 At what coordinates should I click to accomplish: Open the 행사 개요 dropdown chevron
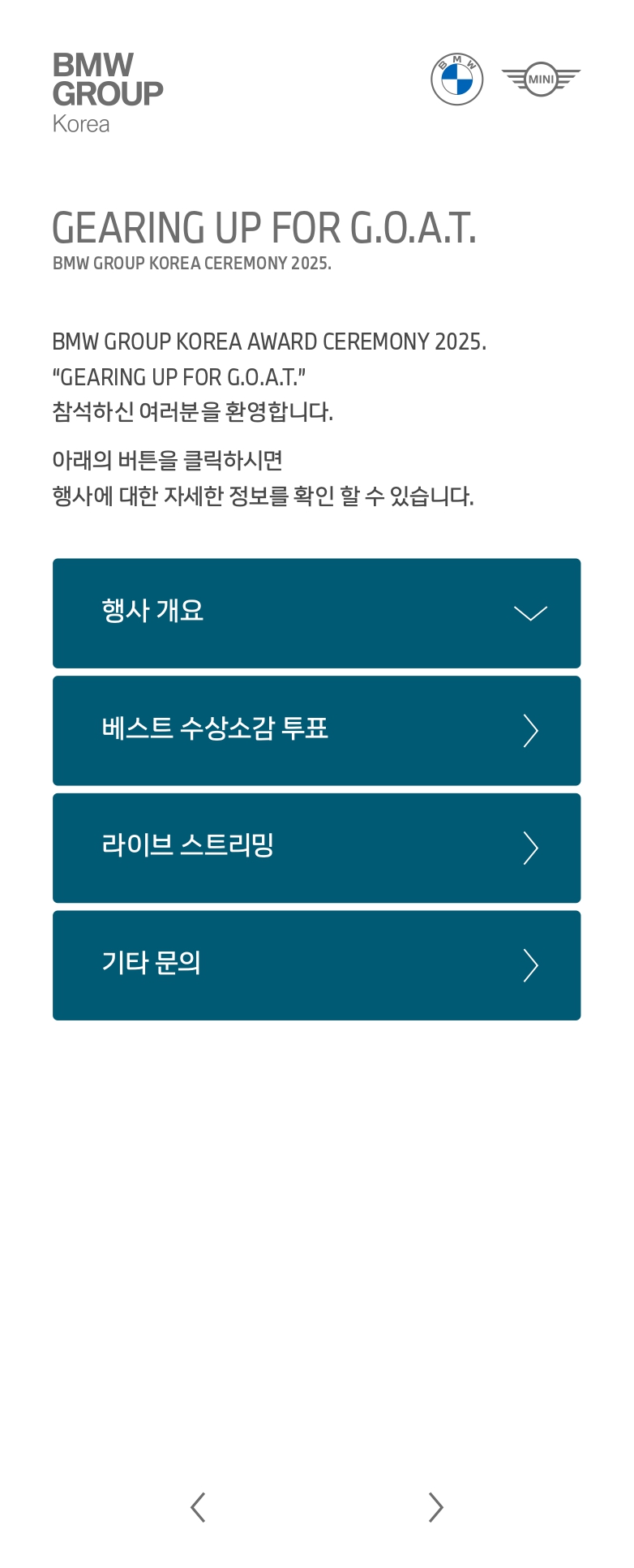(x=531, y=613)
